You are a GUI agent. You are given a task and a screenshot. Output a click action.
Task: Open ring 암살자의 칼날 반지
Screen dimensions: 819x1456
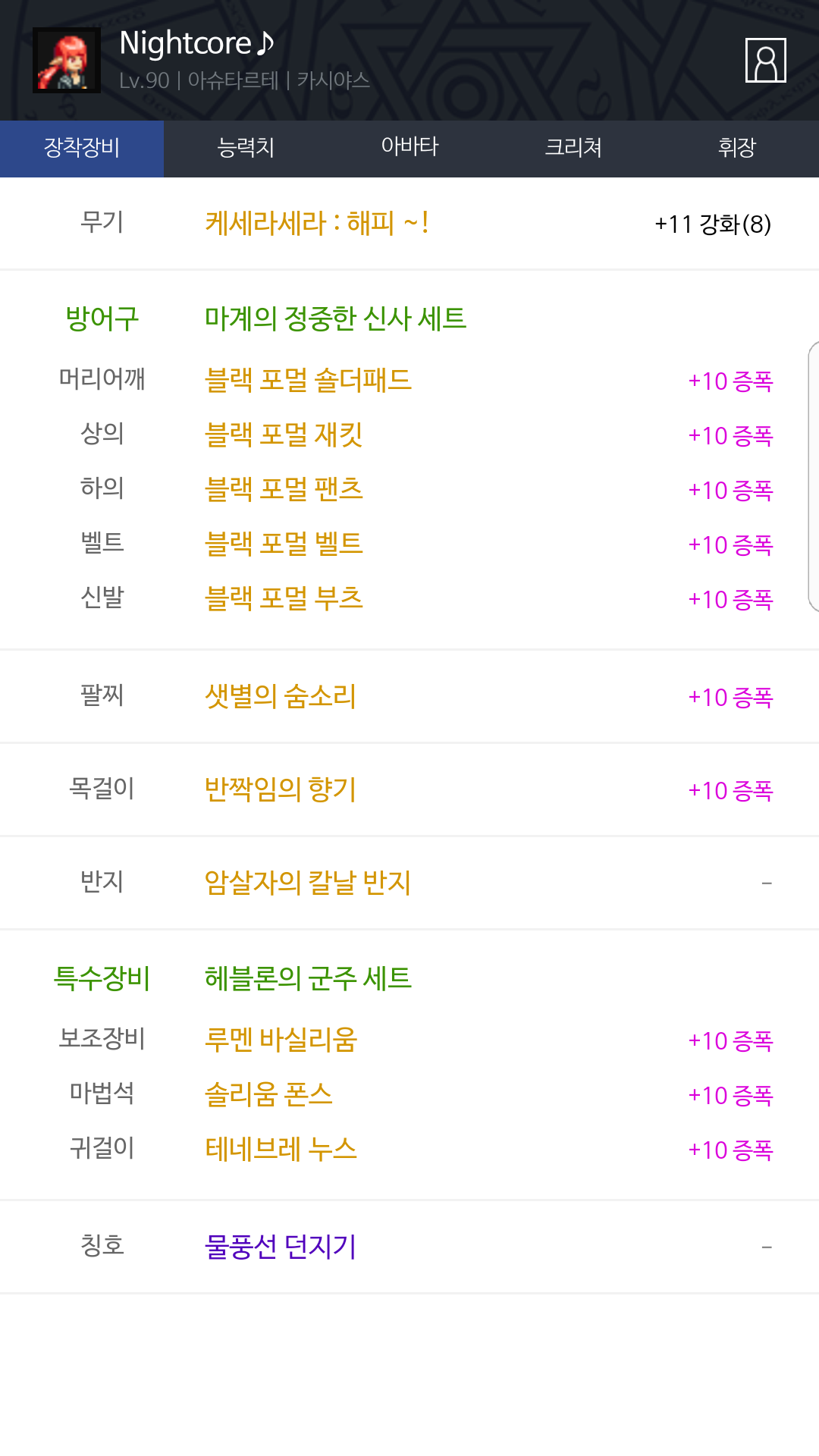308,883
